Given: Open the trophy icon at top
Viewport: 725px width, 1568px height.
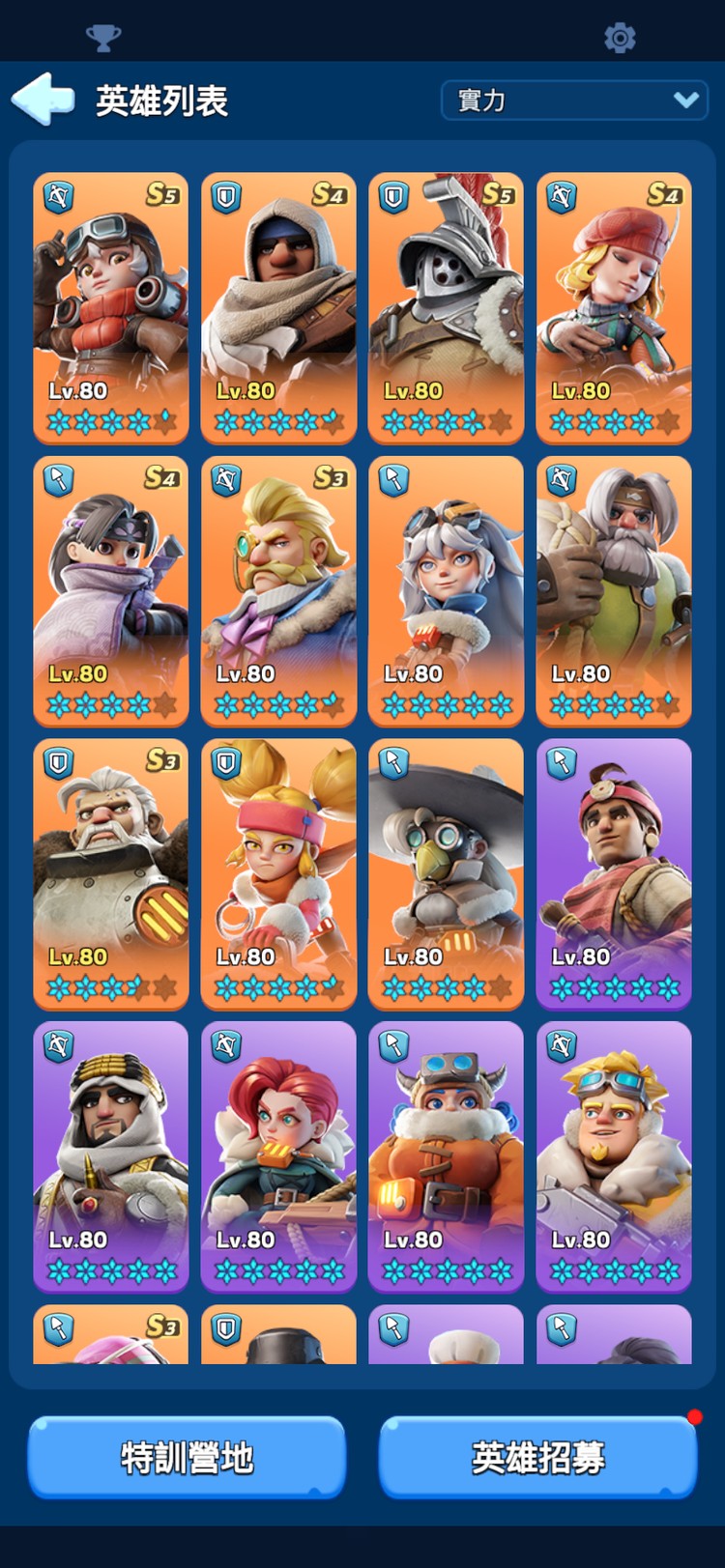Looking at the screenshot, I should point(103,38).
